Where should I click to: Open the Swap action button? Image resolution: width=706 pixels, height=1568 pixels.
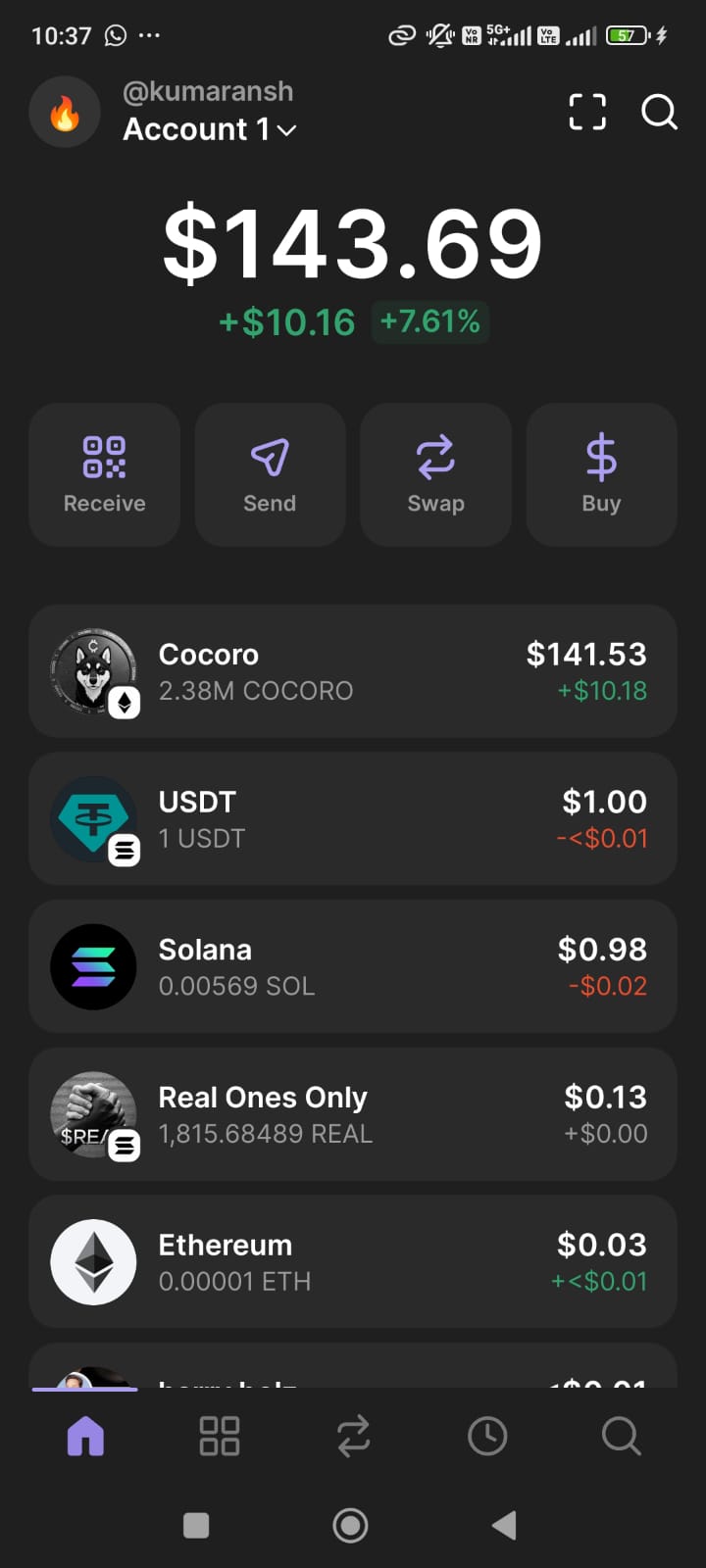coord(435,475)
